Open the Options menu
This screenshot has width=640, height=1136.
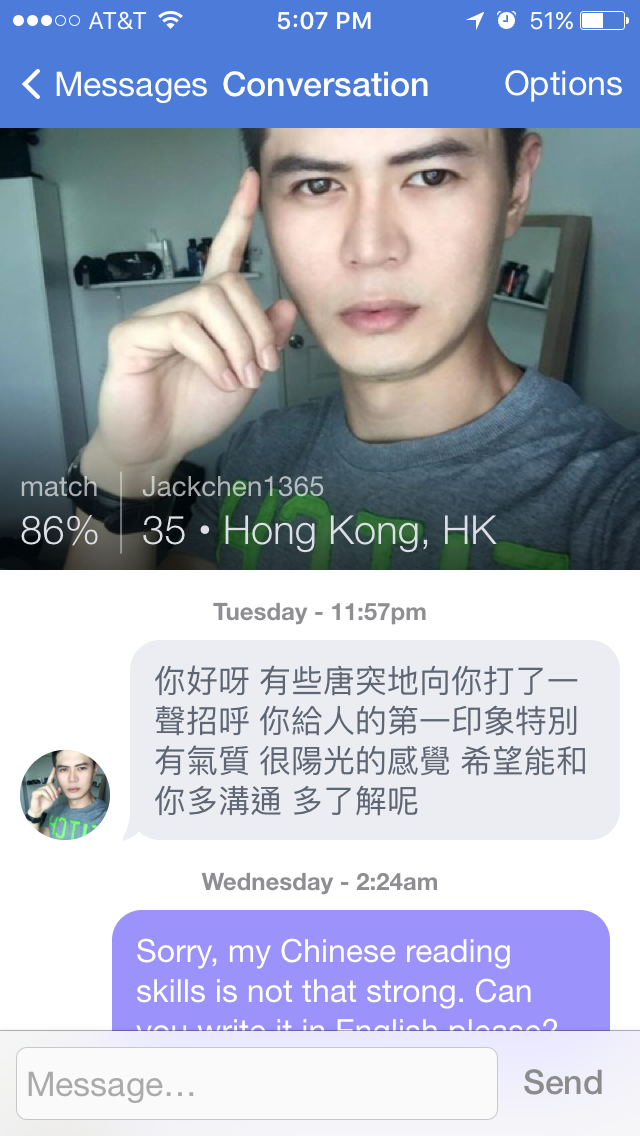tap(563, 85)
